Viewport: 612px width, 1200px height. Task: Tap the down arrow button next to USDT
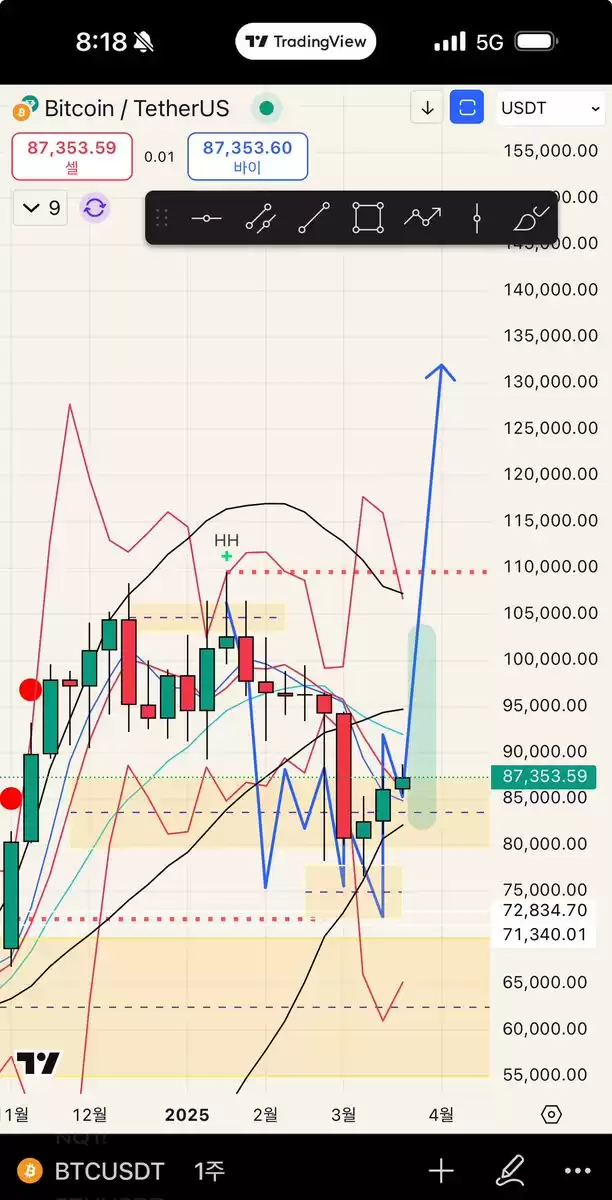(428, 108)
